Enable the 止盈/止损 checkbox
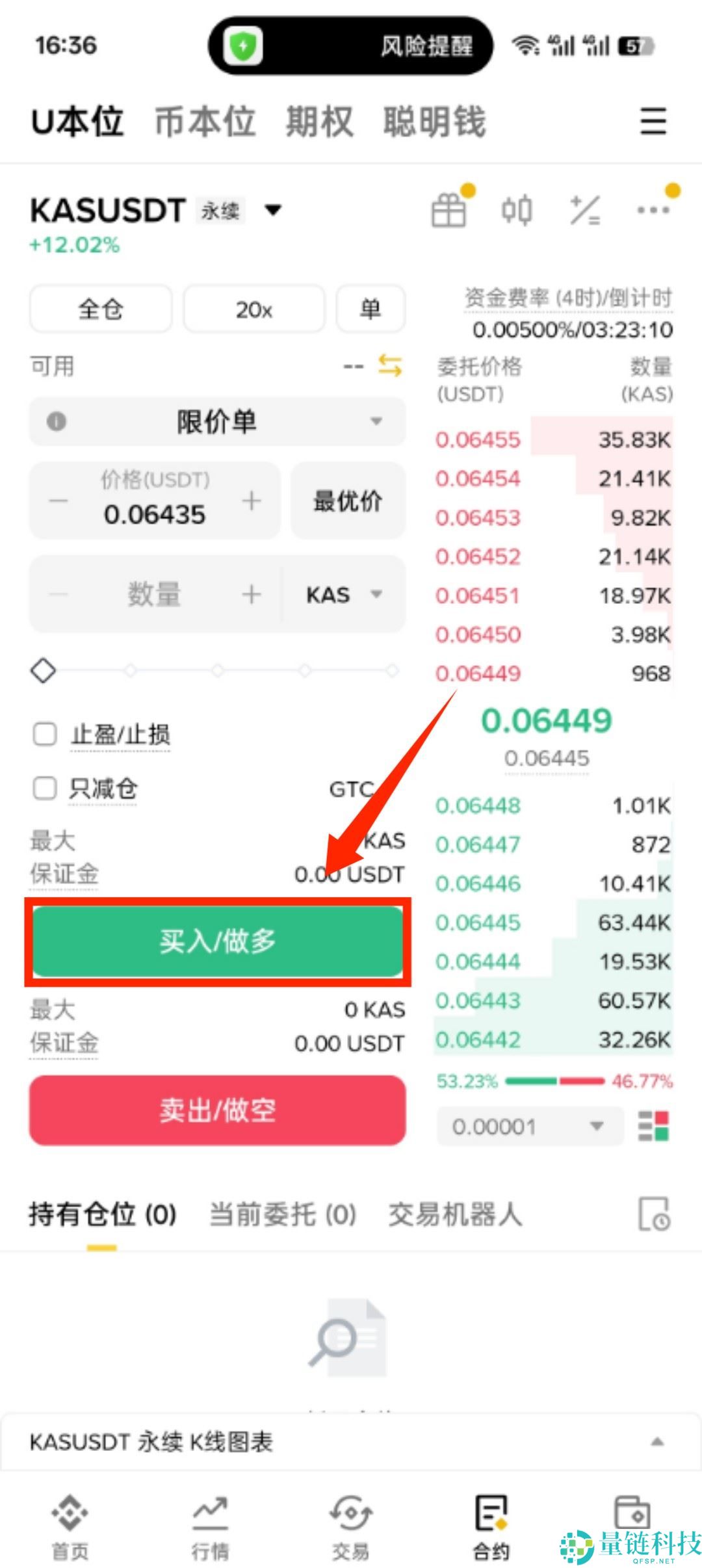 (44, 734)
